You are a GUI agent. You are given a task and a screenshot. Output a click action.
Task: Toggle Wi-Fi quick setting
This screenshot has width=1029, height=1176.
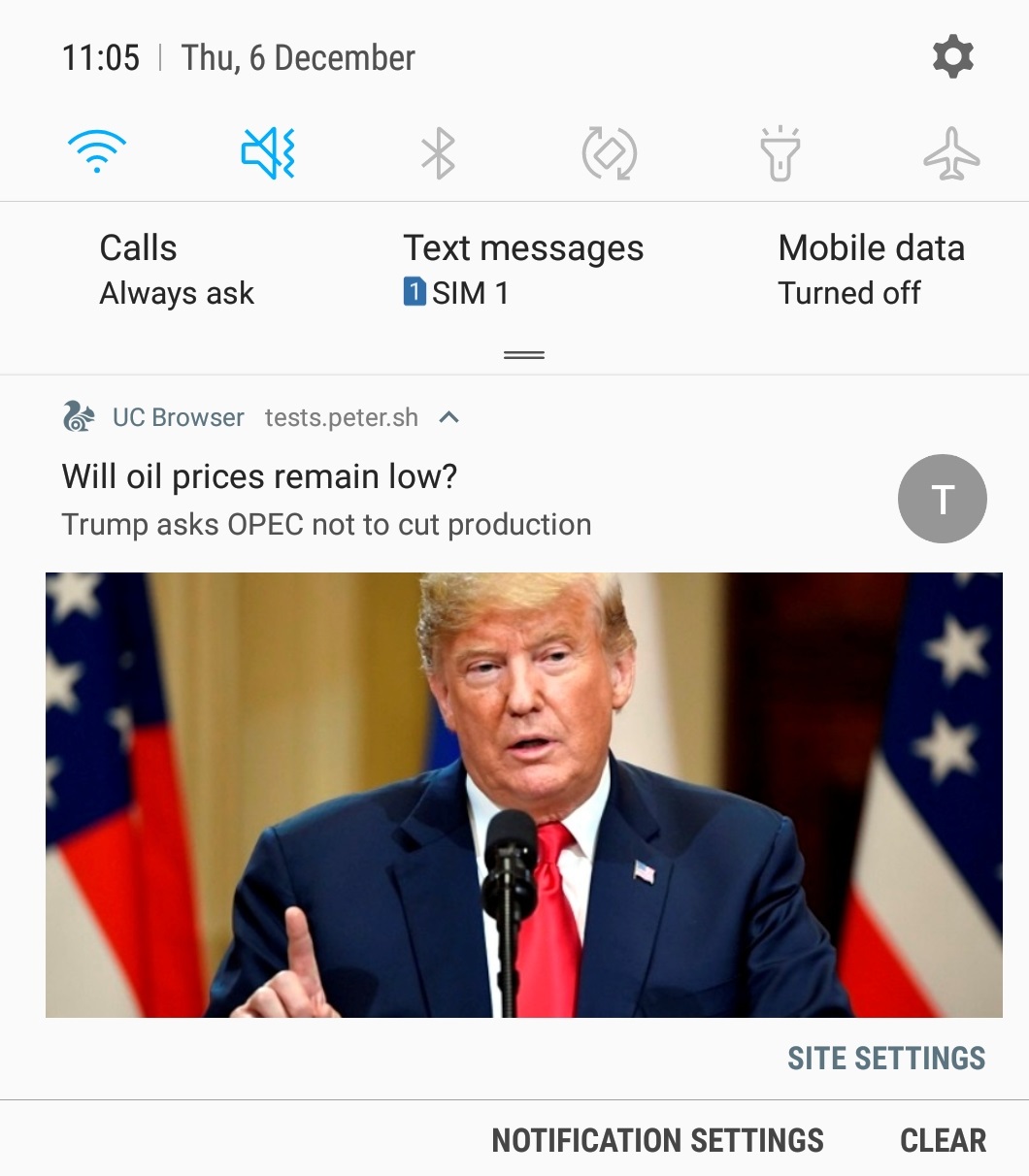(97, 153)
